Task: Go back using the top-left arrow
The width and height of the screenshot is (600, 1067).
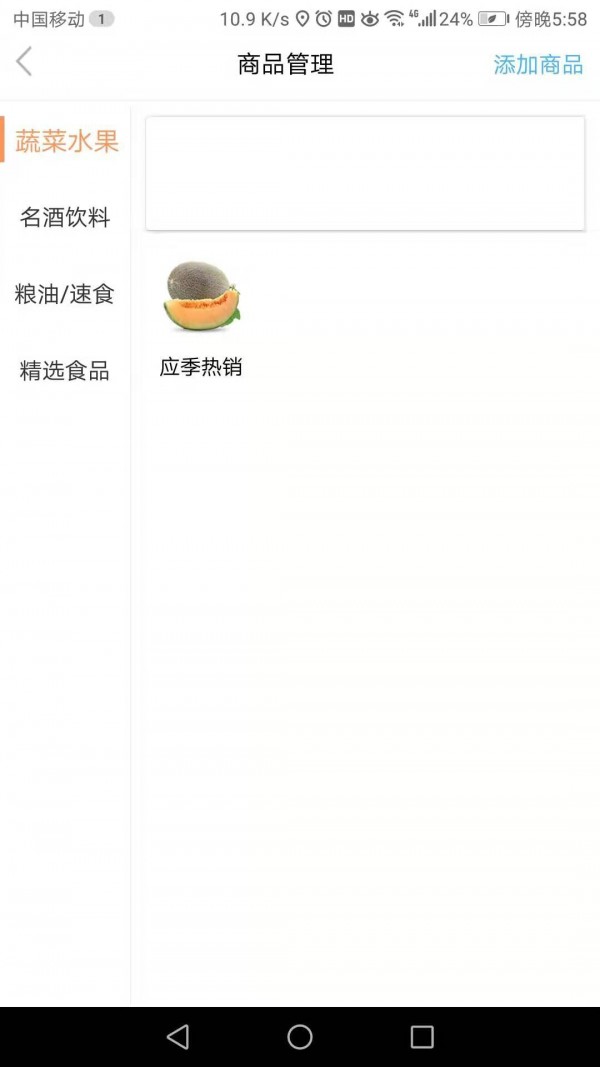Action: pos(25,63)
